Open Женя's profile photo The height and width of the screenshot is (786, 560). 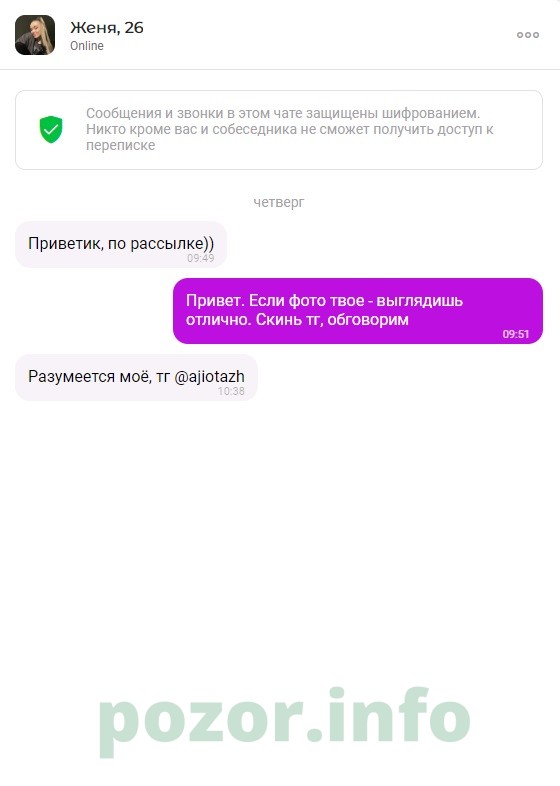[35, 35]
